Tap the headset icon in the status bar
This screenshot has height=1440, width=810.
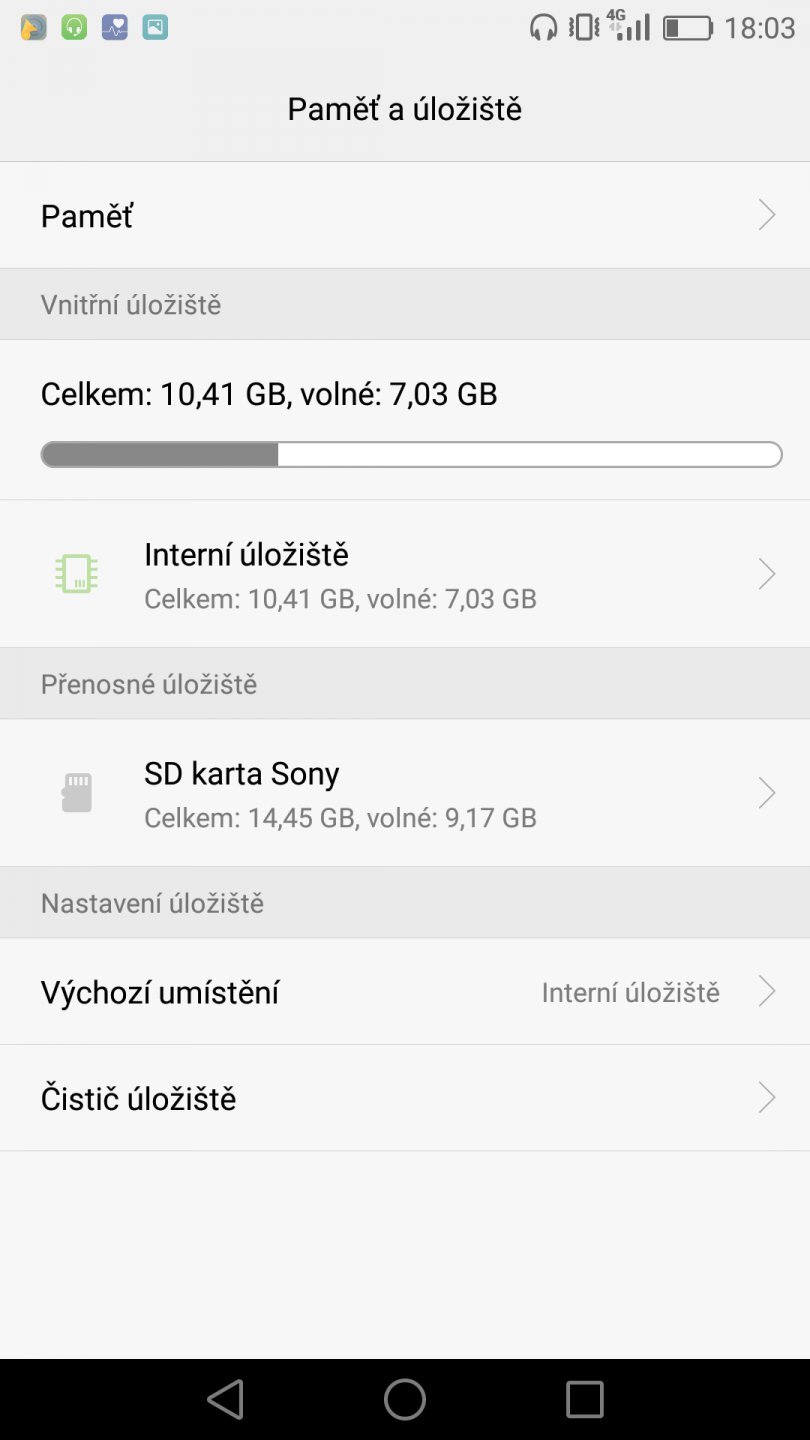point(543,27)
